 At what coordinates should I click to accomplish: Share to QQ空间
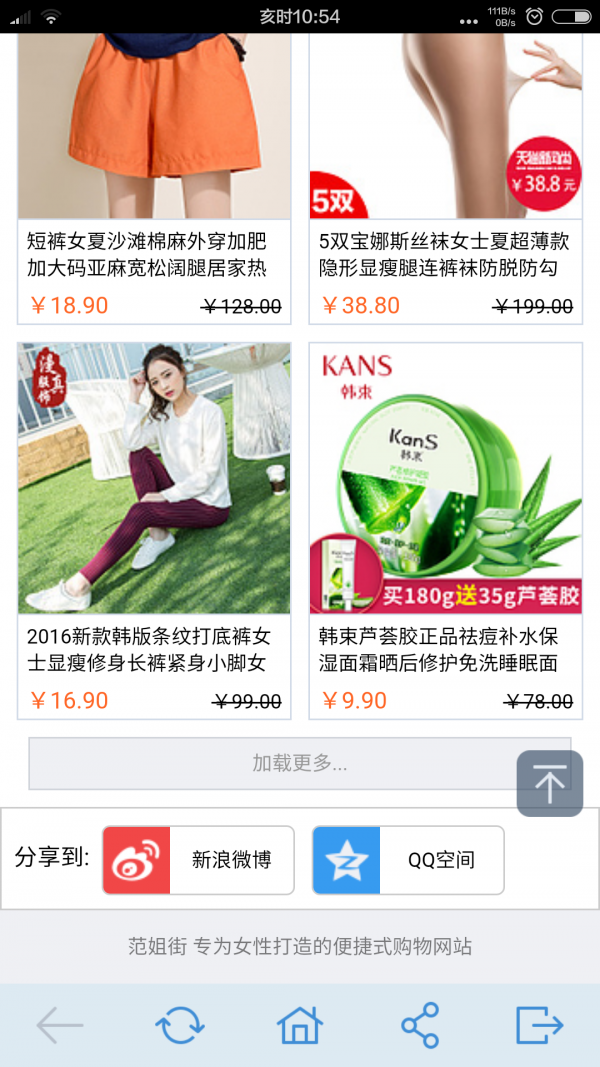click(408, 860)
